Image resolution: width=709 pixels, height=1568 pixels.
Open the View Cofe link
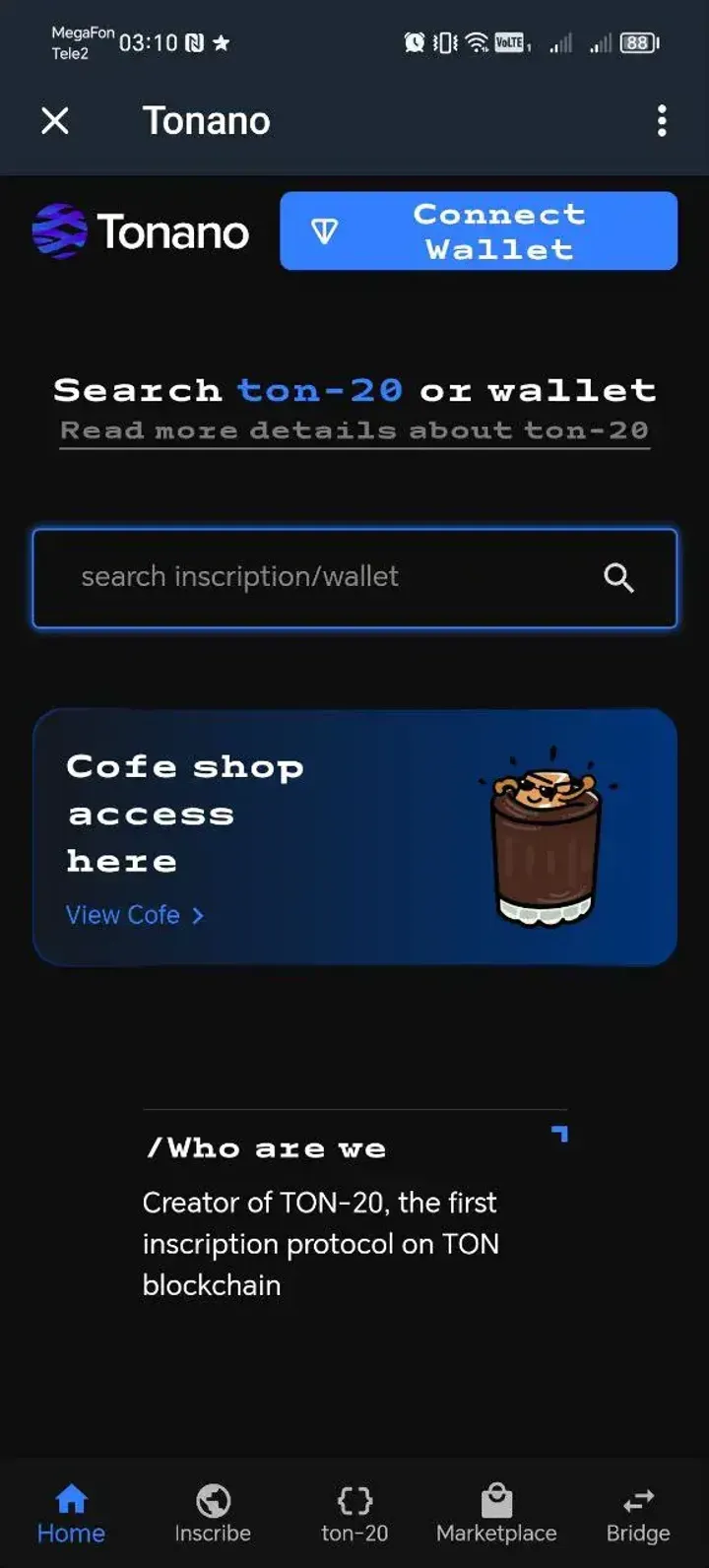pyautogui.click(x=135, y=915)
